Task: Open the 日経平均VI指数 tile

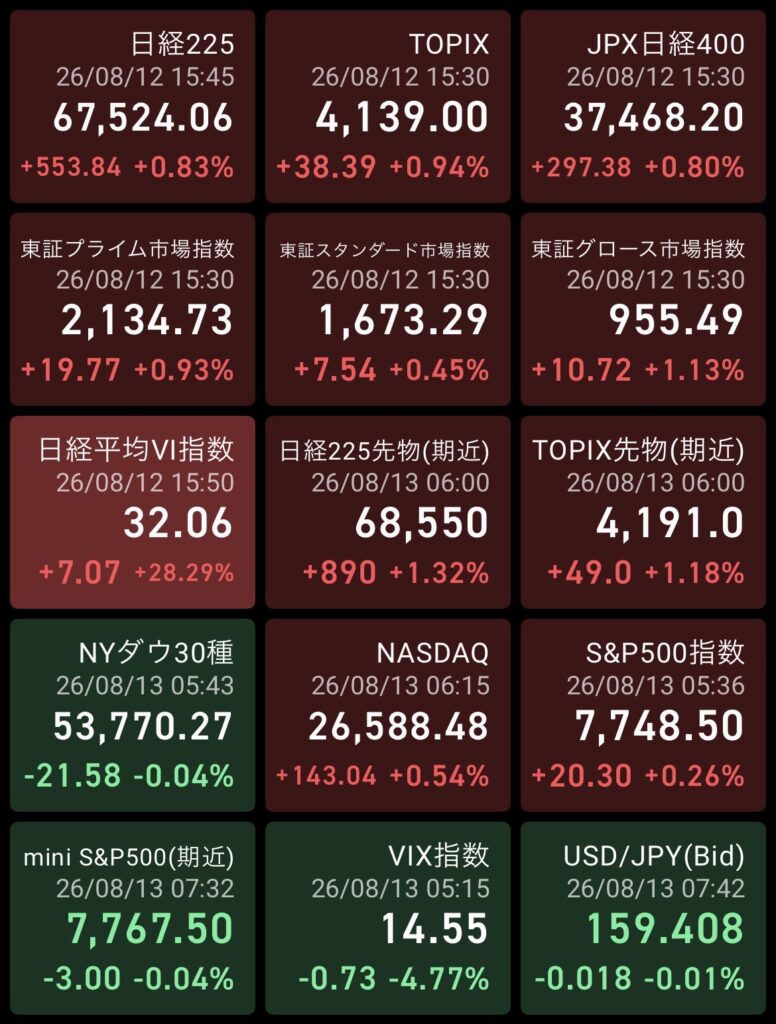Action: 133,513
